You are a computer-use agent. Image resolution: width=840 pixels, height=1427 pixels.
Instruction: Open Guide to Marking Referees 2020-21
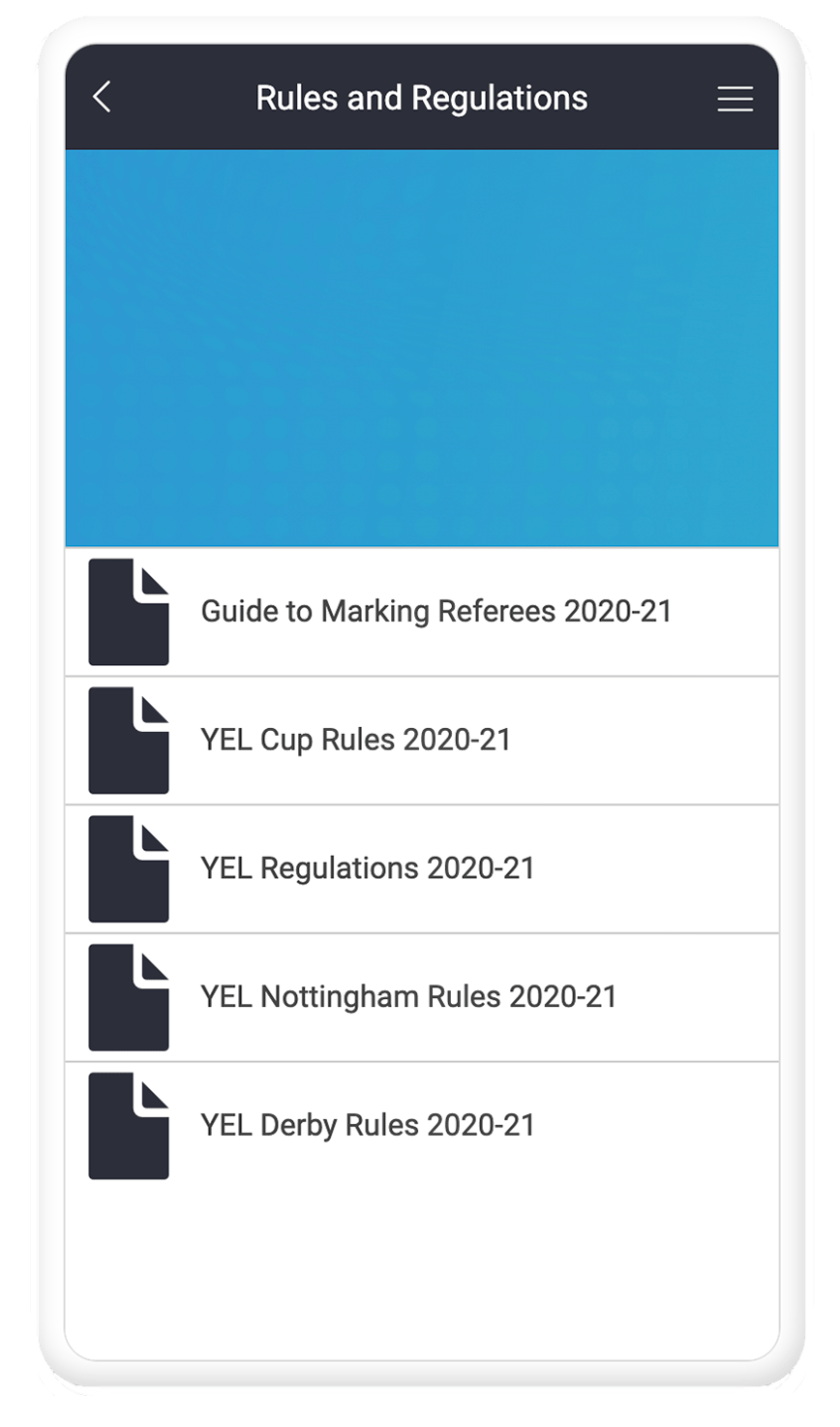click(422, 613)
